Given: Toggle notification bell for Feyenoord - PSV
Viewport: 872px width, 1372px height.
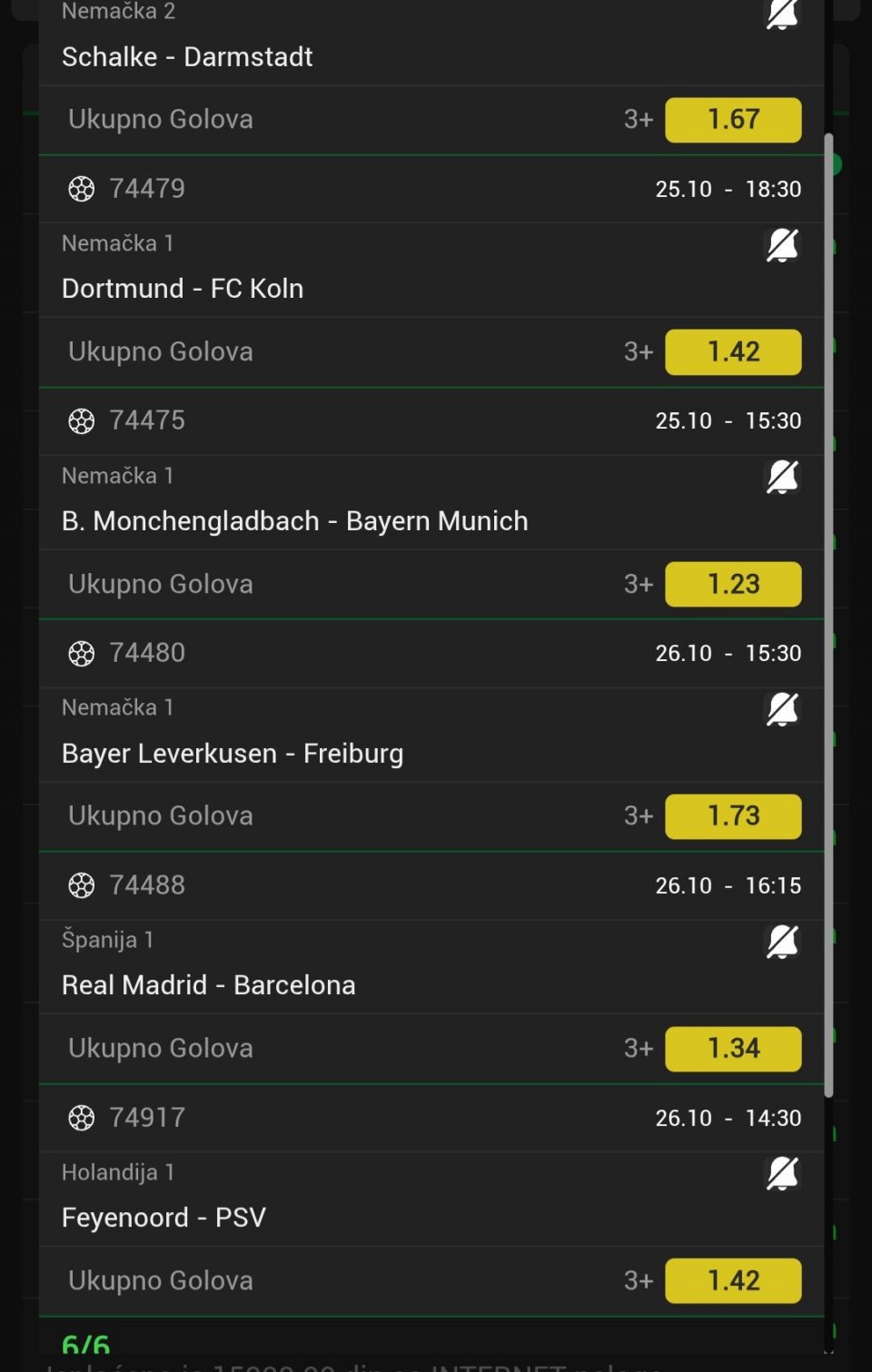Looking at the screenshot, I should click(782, 1173).
